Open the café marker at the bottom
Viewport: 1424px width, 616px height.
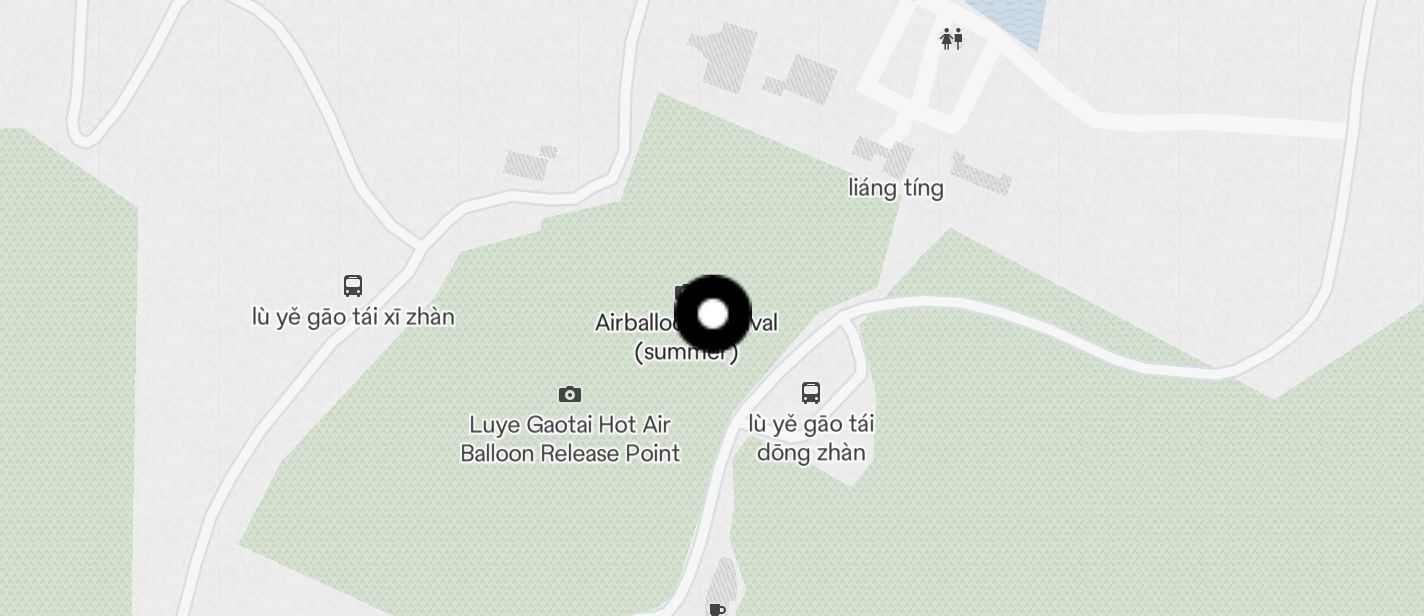(x=717, y=609)
